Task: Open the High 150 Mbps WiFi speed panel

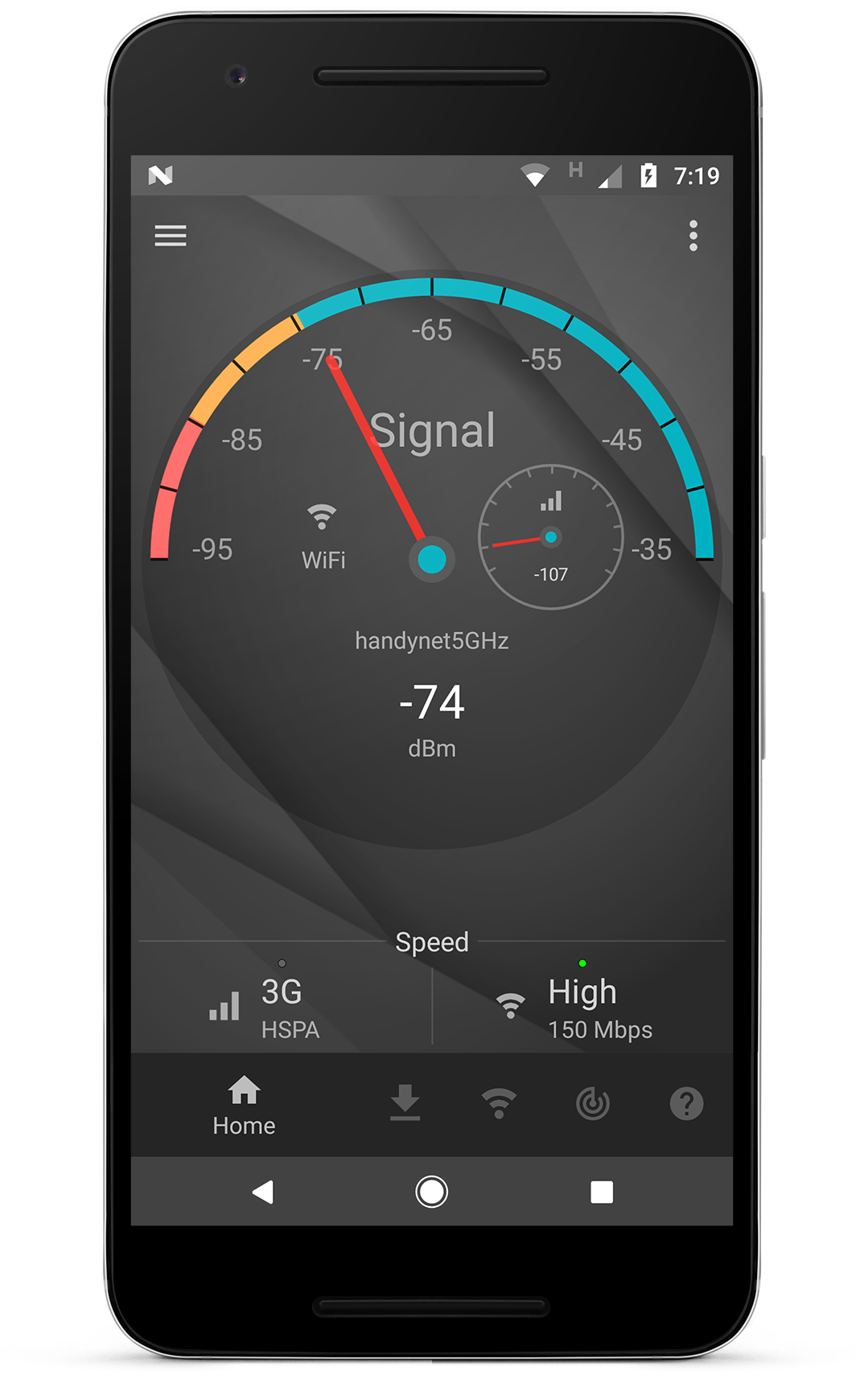Action: point(582,1008)
